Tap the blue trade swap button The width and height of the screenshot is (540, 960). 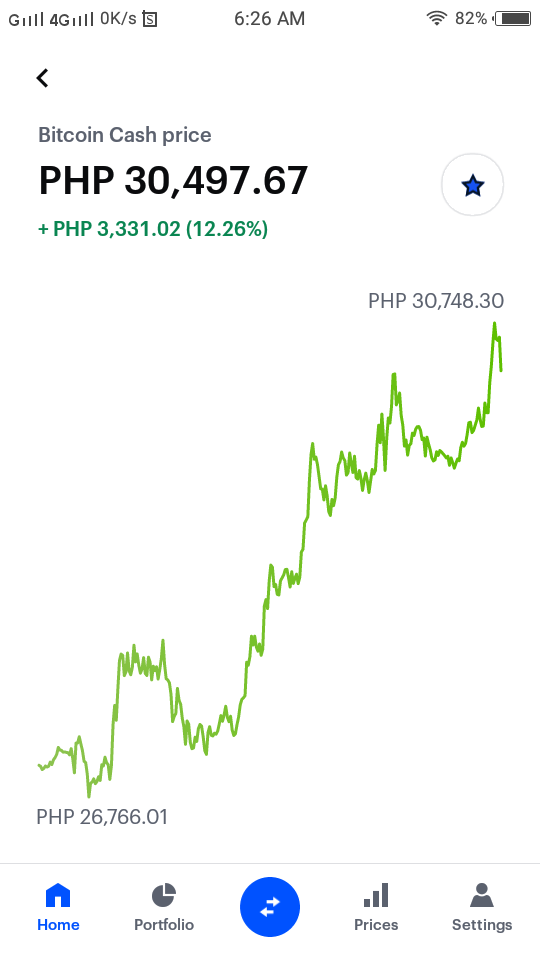[x=270, y=907]
